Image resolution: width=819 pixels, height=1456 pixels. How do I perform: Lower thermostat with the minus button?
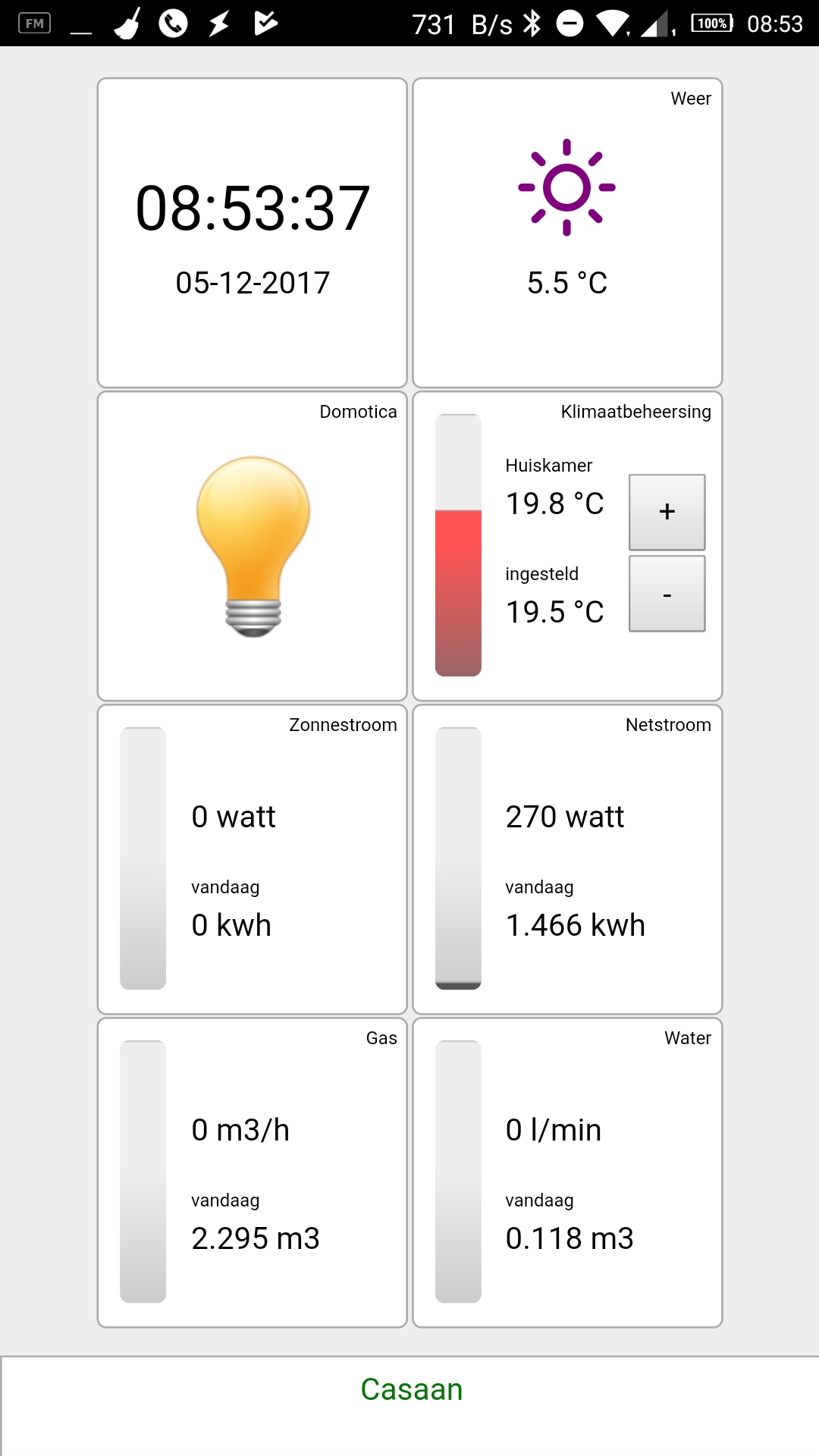[x=667, y=594]
